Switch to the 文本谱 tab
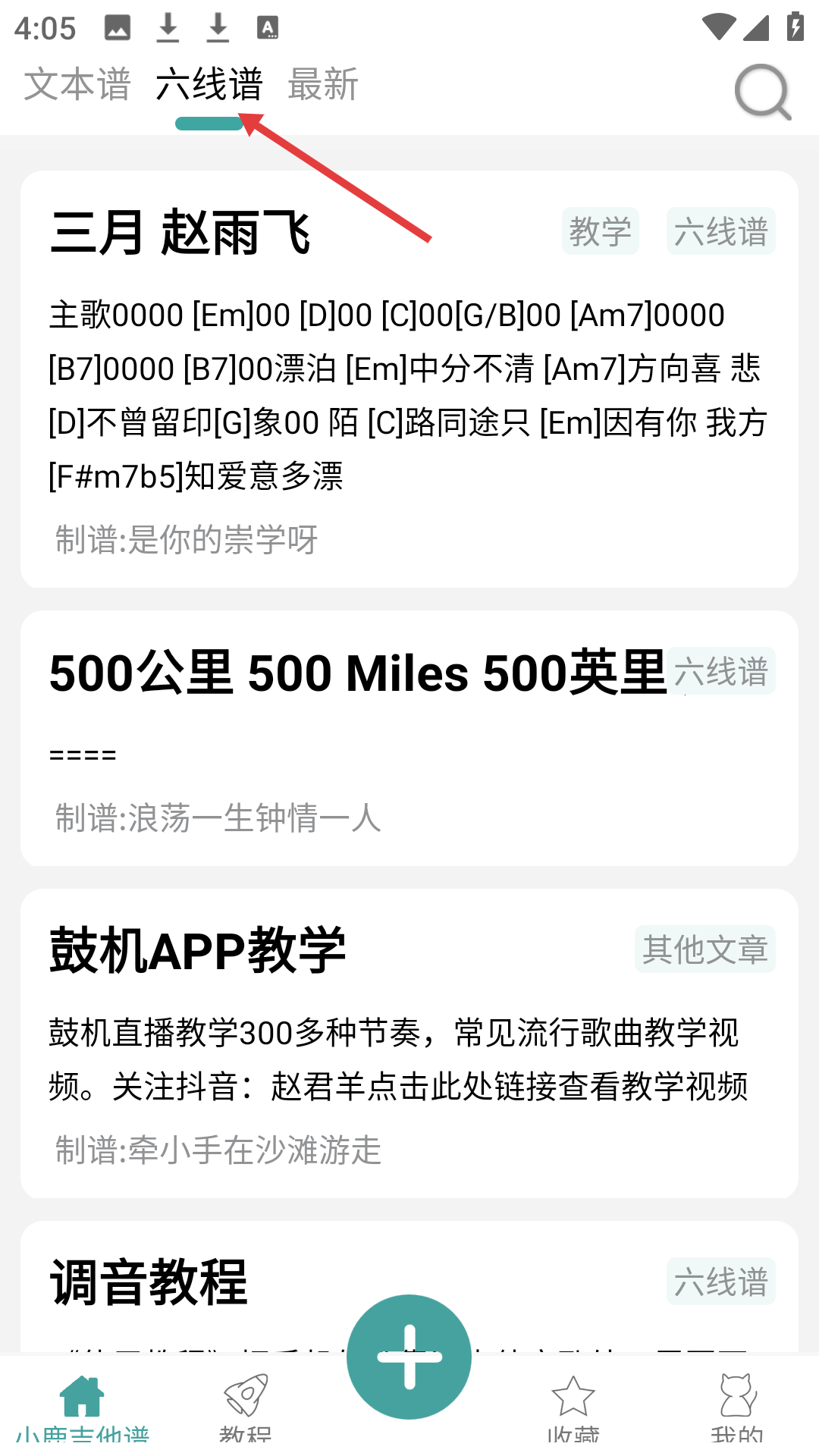 click(x=77, y=84)
